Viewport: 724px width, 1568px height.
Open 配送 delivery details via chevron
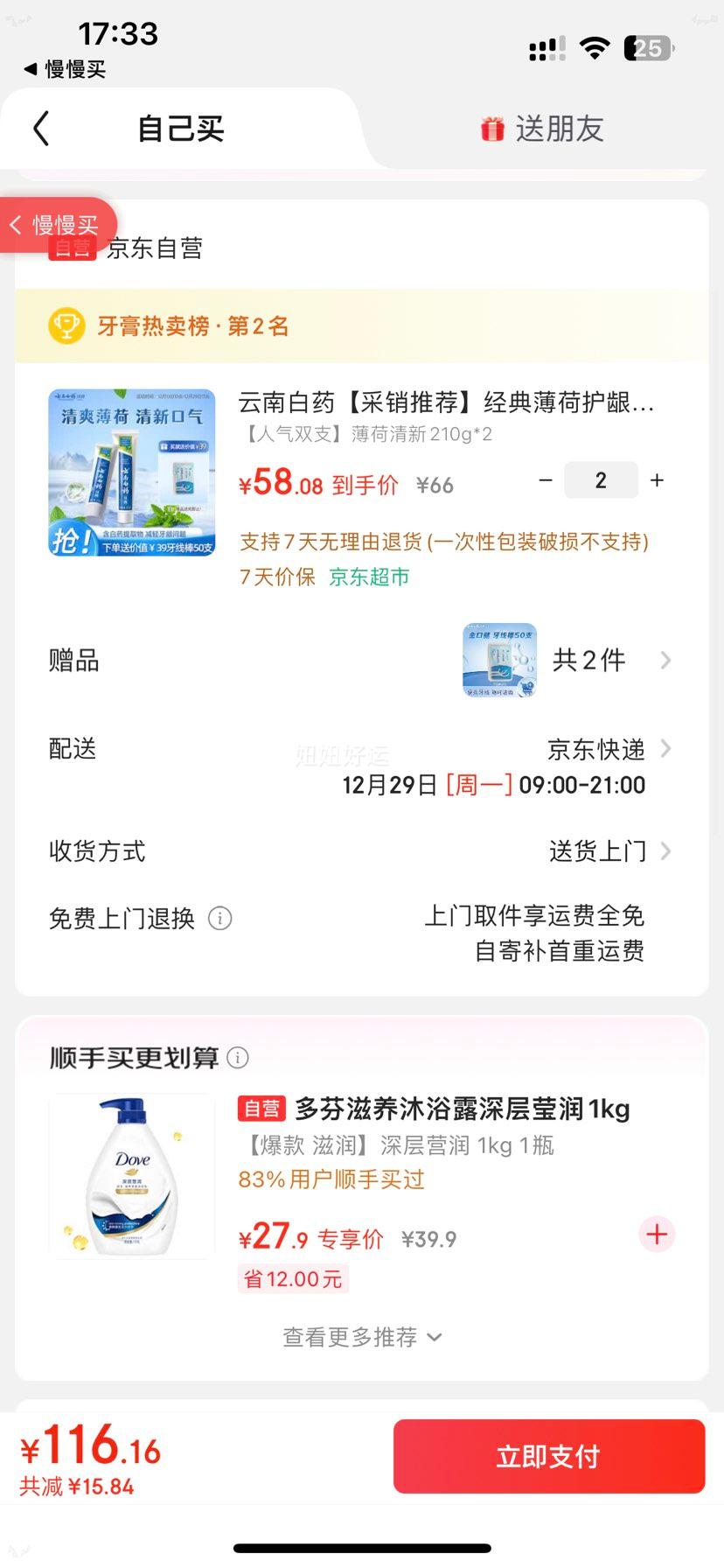click(666, 749)
